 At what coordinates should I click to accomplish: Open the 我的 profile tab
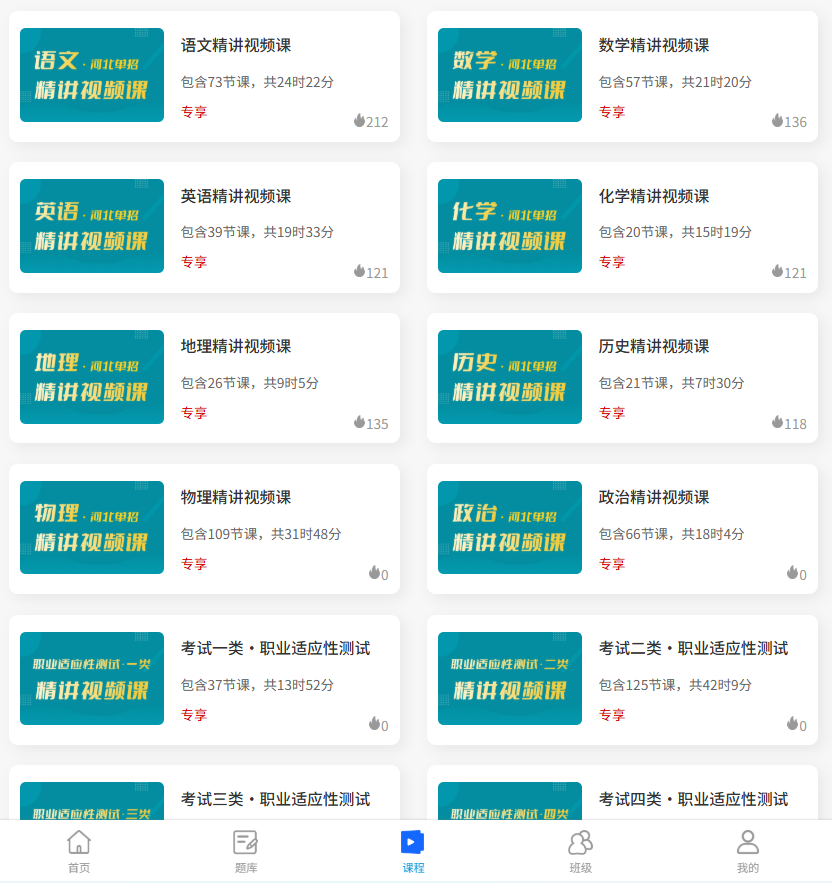point(747,852)
